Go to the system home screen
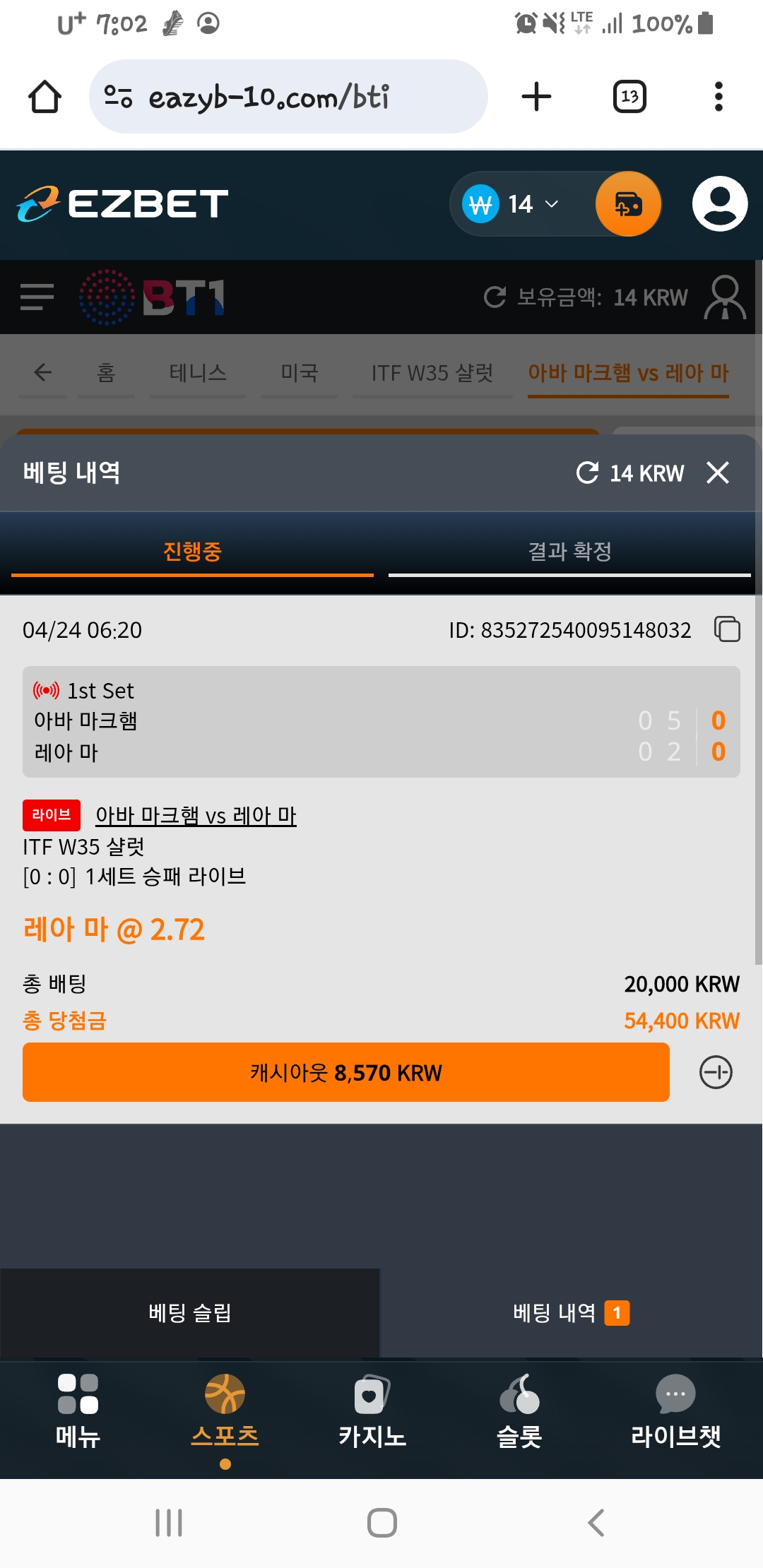 [x=381, y=1523]
